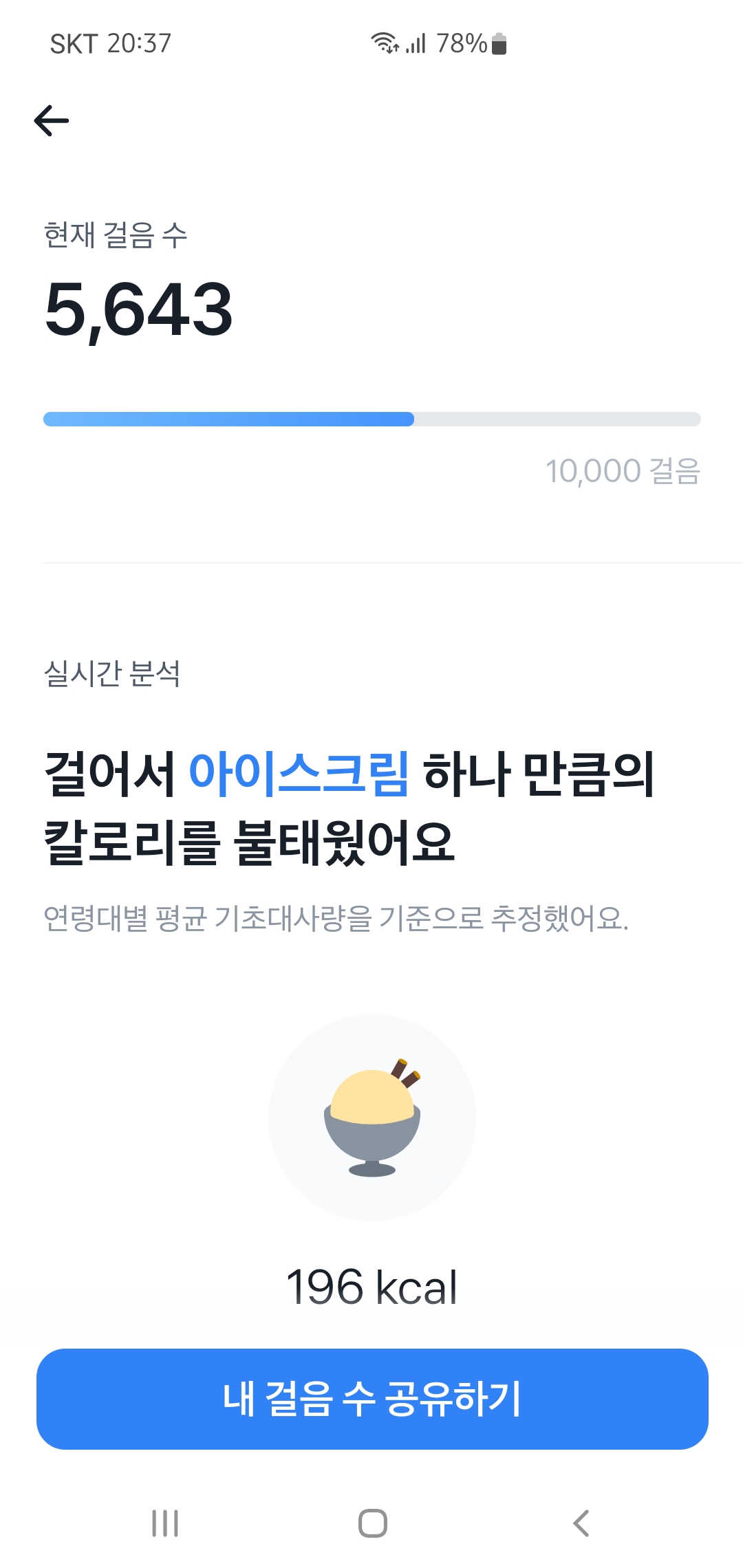Screen dimensions: 743x1568
Task: Tap the system back button in the navigation bar
Action: [581, 1523]
